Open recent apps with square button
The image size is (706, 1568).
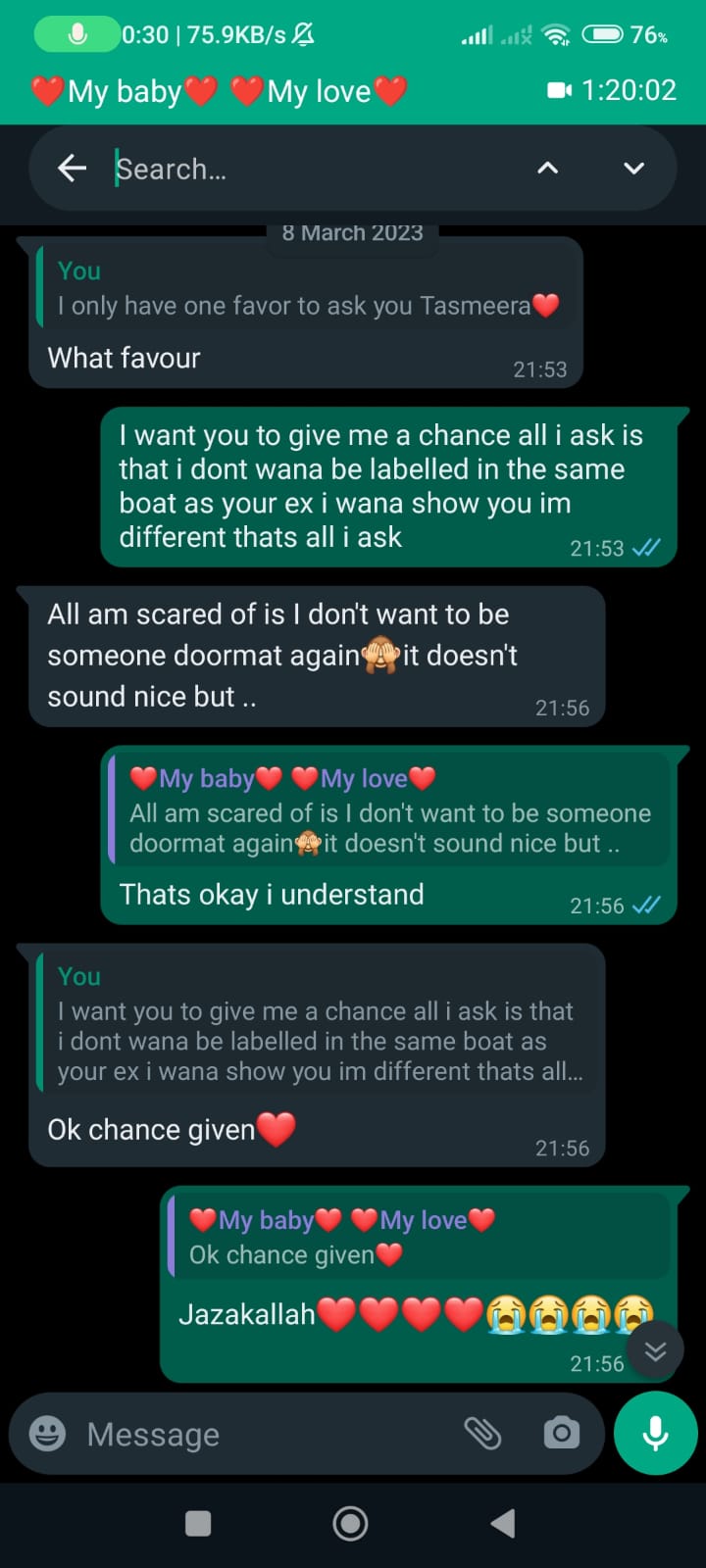pyautogui.click(x=198, y=1523)
